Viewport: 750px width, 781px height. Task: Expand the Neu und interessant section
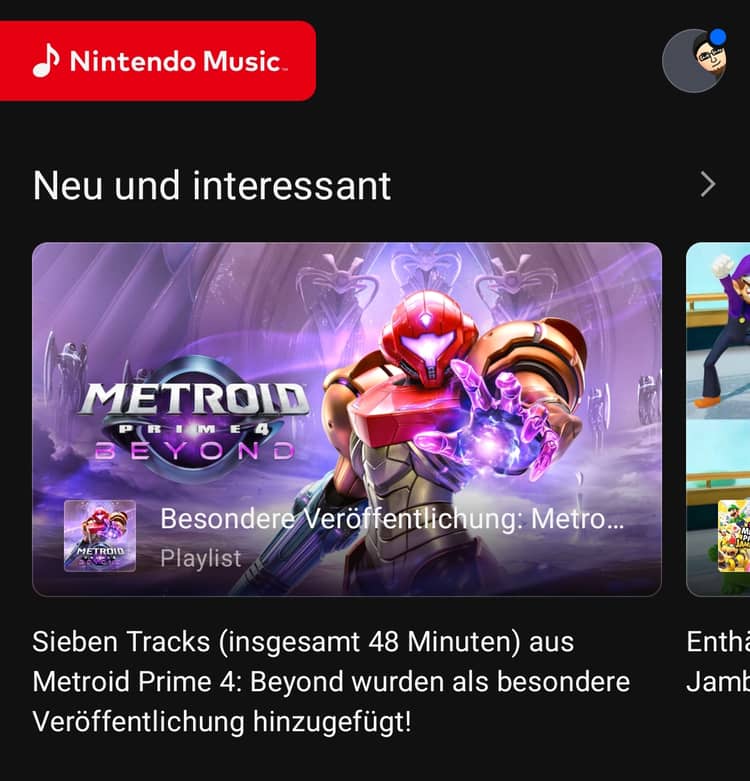(708, 184)
